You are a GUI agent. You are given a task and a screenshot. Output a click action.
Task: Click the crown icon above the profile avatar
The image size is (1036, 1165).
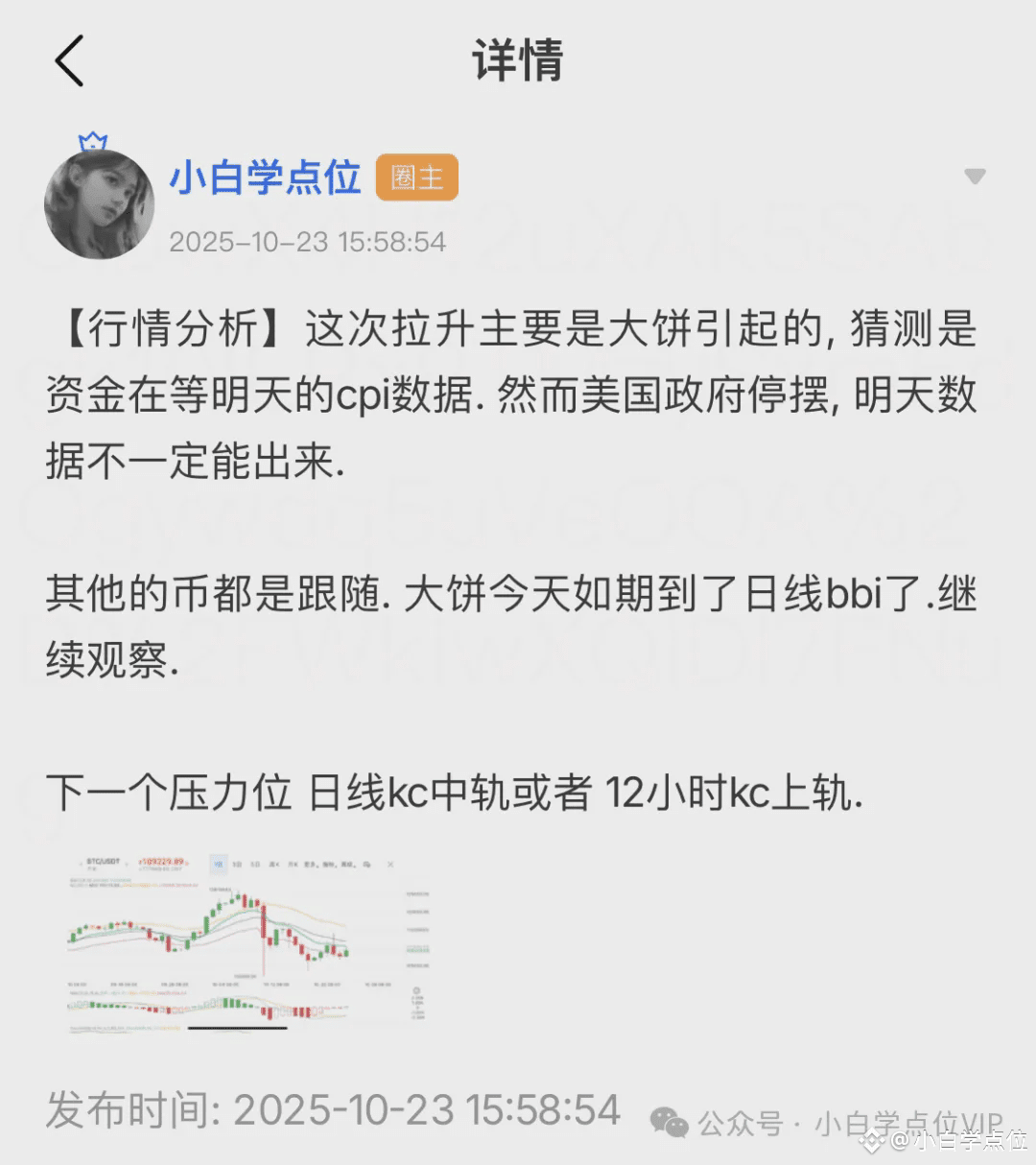point(91,142)
